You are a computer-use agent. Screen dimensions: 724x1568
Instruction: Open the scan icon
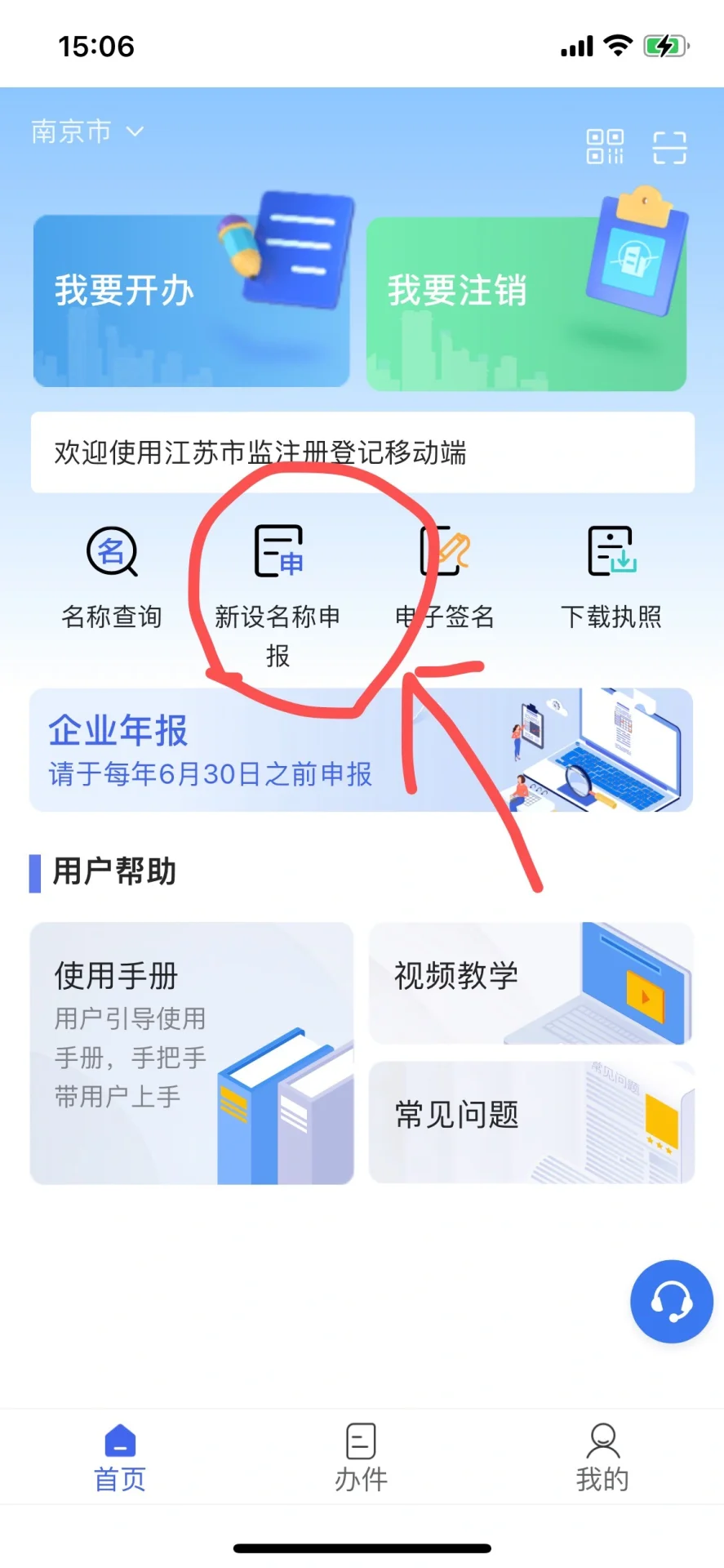tap(669, 147)
